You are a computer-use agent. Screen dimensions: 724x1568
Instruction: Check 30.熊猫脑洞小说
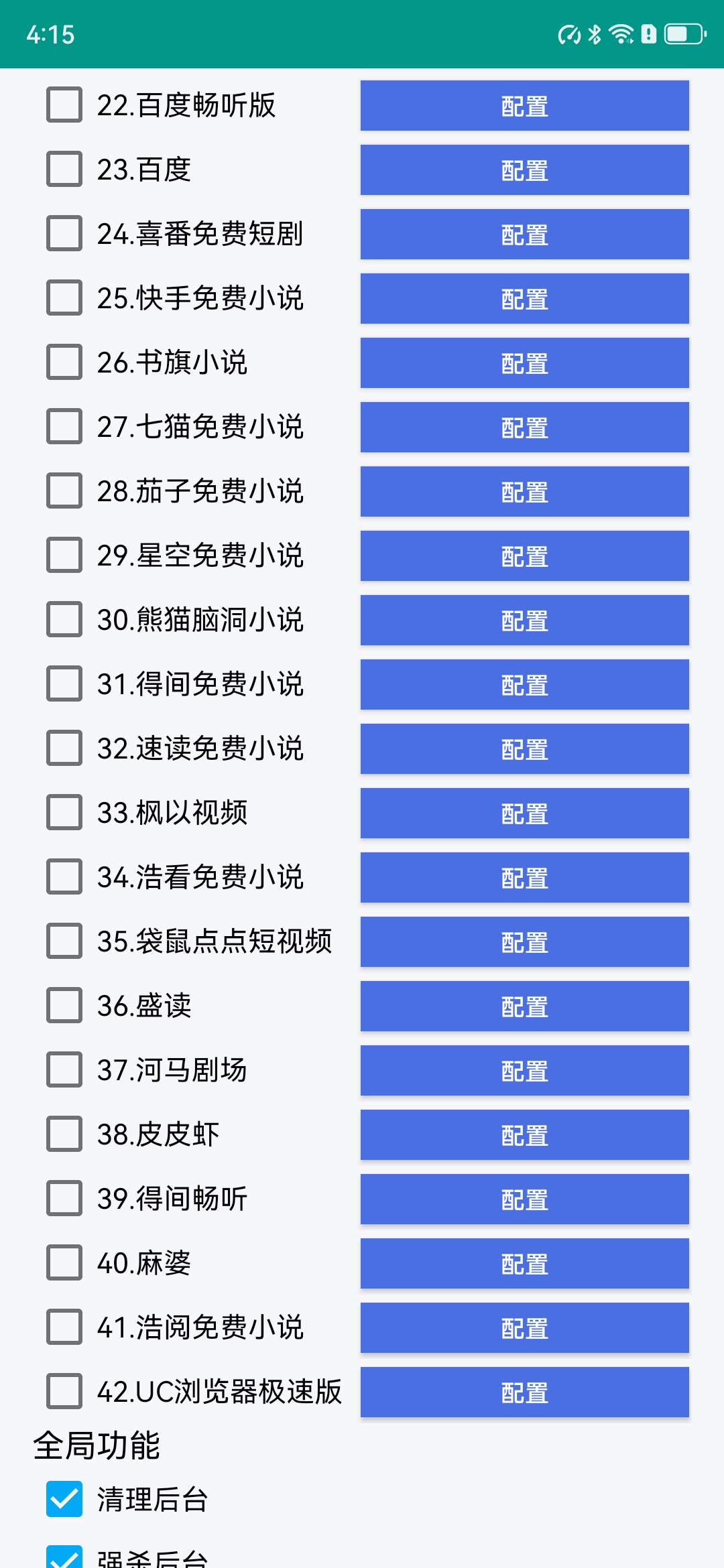click(64, 620)
